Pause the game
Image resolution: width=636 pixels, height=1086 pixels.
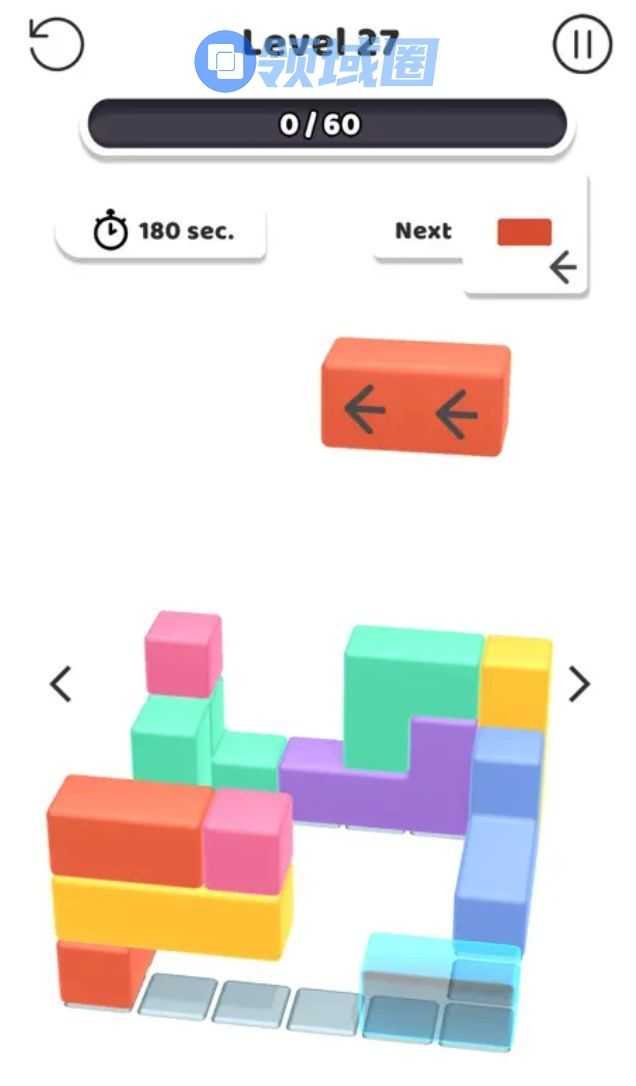[582, 45]
